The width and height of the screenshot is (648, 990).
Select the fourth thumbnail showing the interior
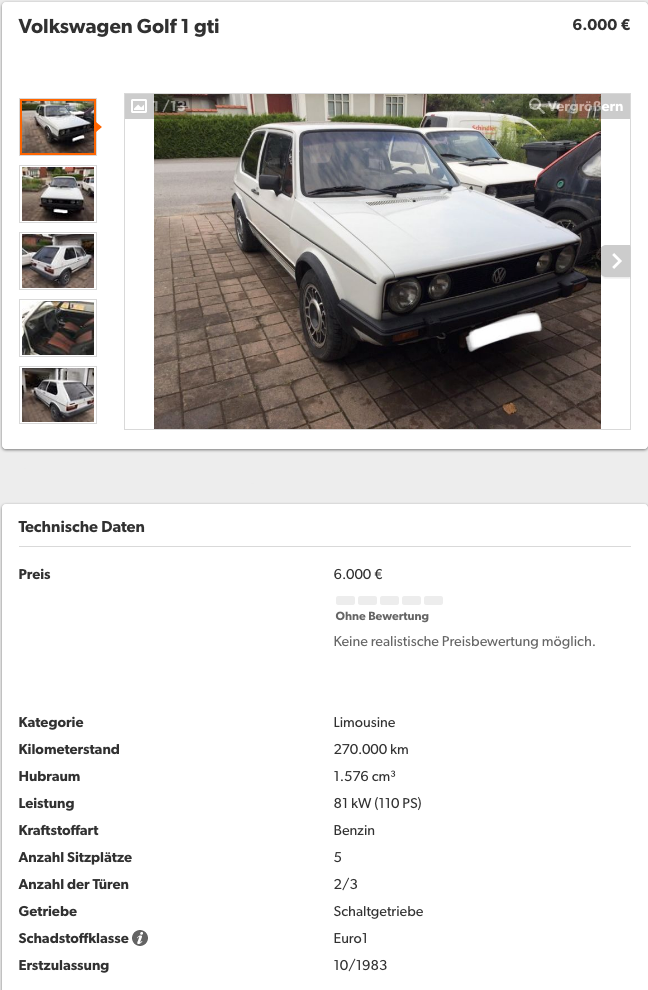(58, 328)
